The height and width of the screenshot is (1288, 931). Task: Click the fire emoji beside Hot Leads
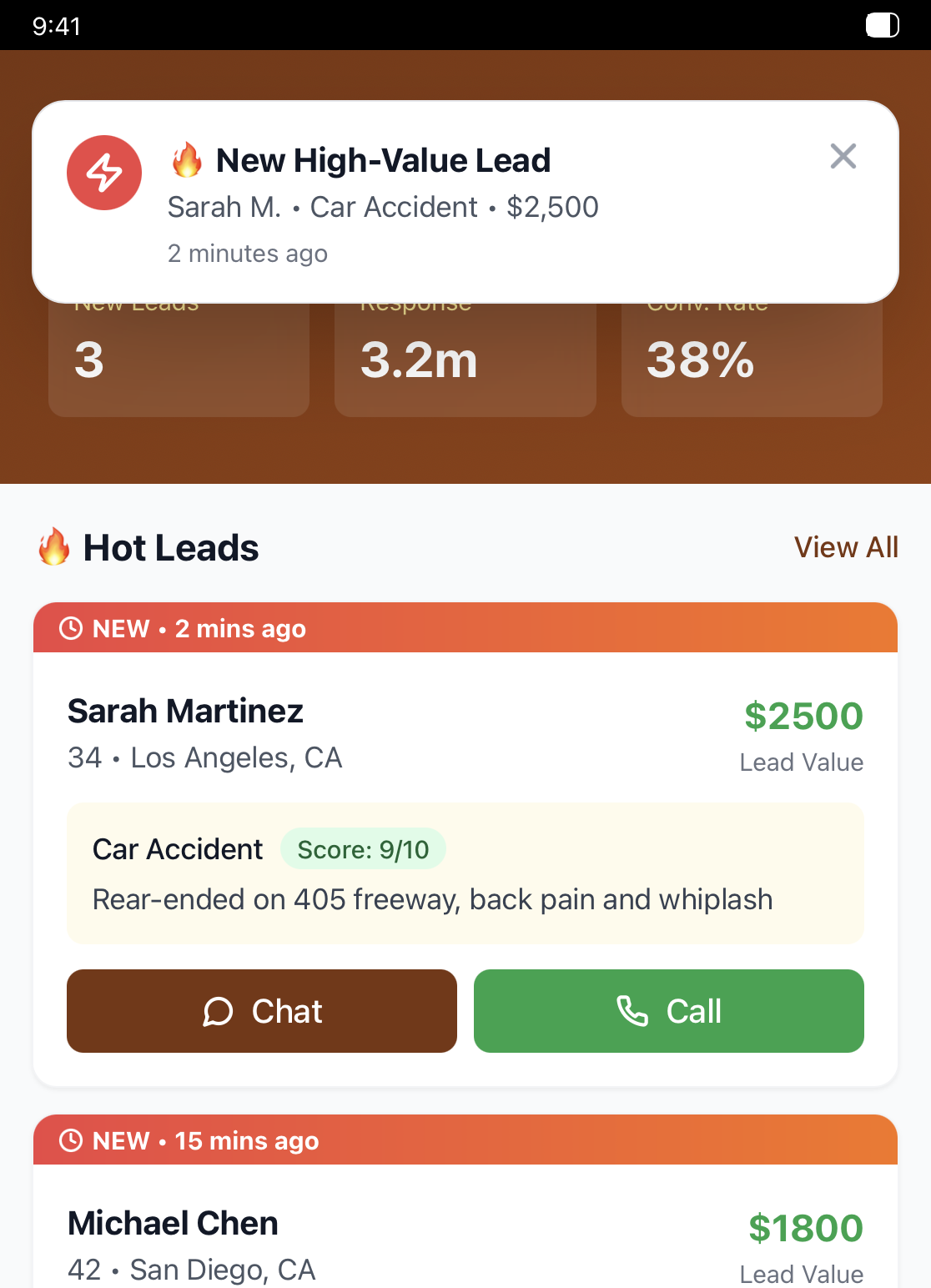(x=53, y=546)
